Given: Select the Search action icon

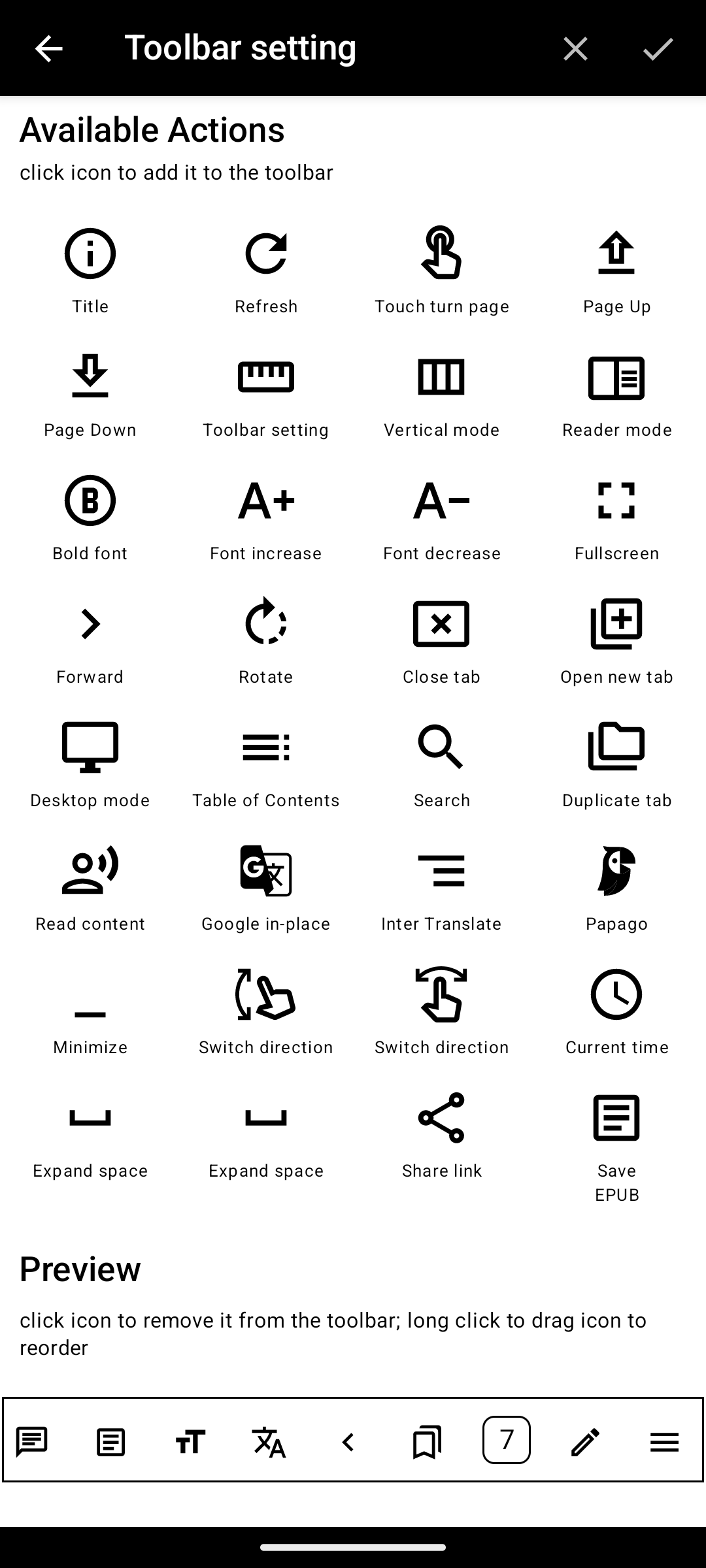Looking at the screenshot, I should pyautogui.click(x=441, y=748).
